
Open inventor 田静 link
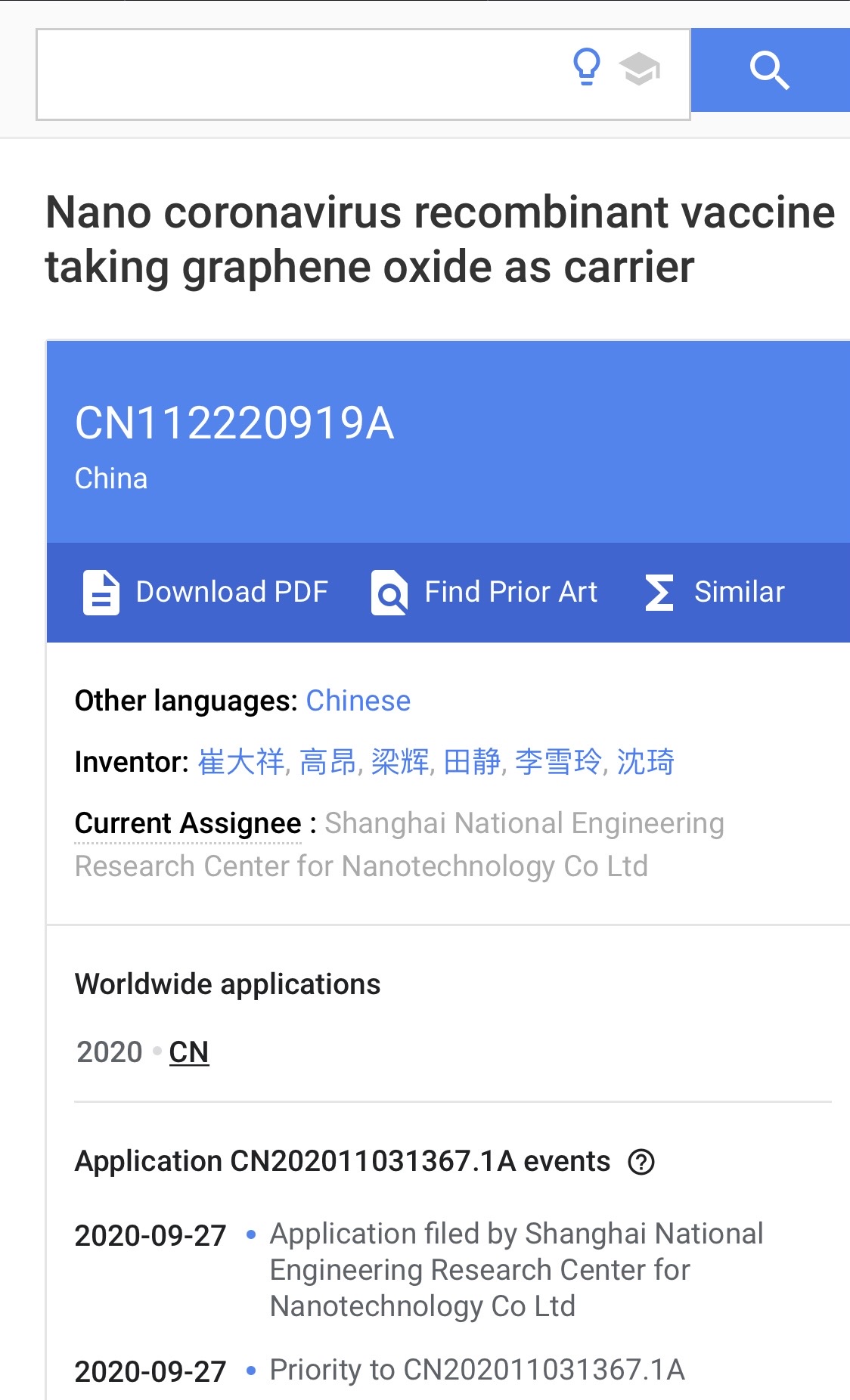click(x=472, y=762)
